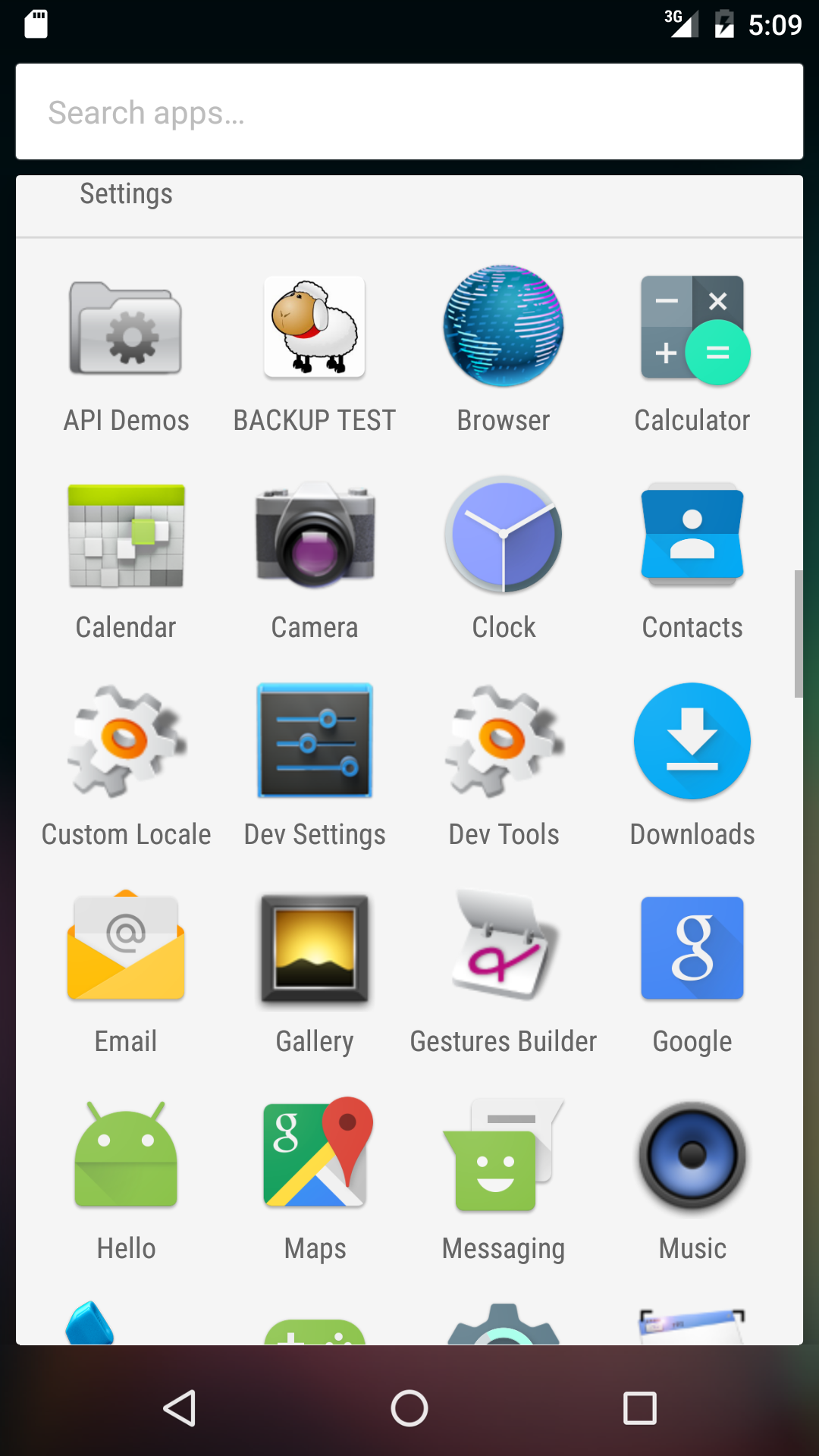Open the Calendar app
This screenshot has width=819, height=1456.
[126, 535]
